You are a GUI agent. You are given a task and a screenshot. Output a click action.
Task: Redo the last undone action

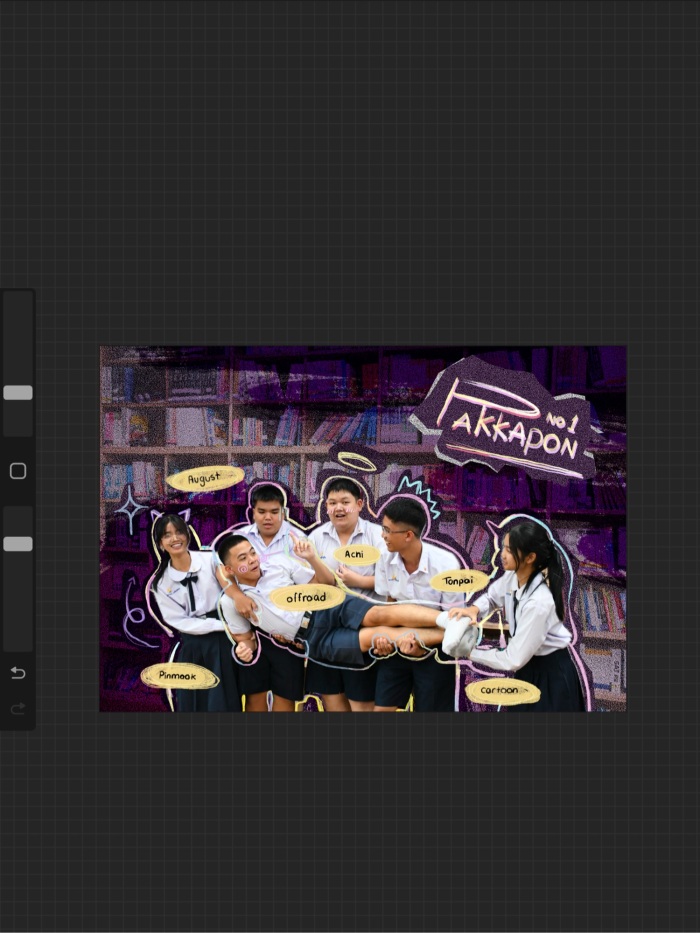[x=18, y=709]
